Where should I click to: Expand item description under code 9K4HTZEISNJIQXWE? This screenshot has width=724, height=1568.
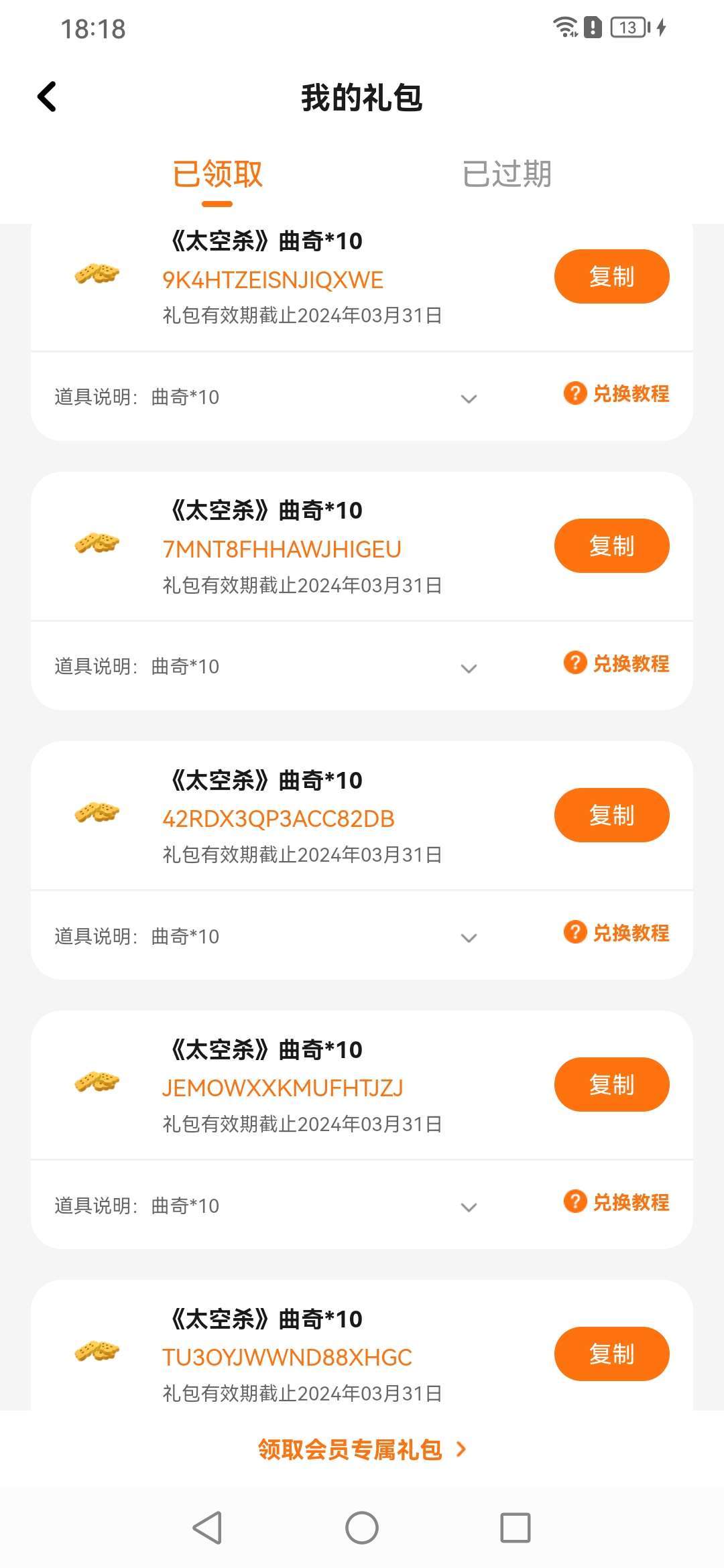(x=469, y=399)
